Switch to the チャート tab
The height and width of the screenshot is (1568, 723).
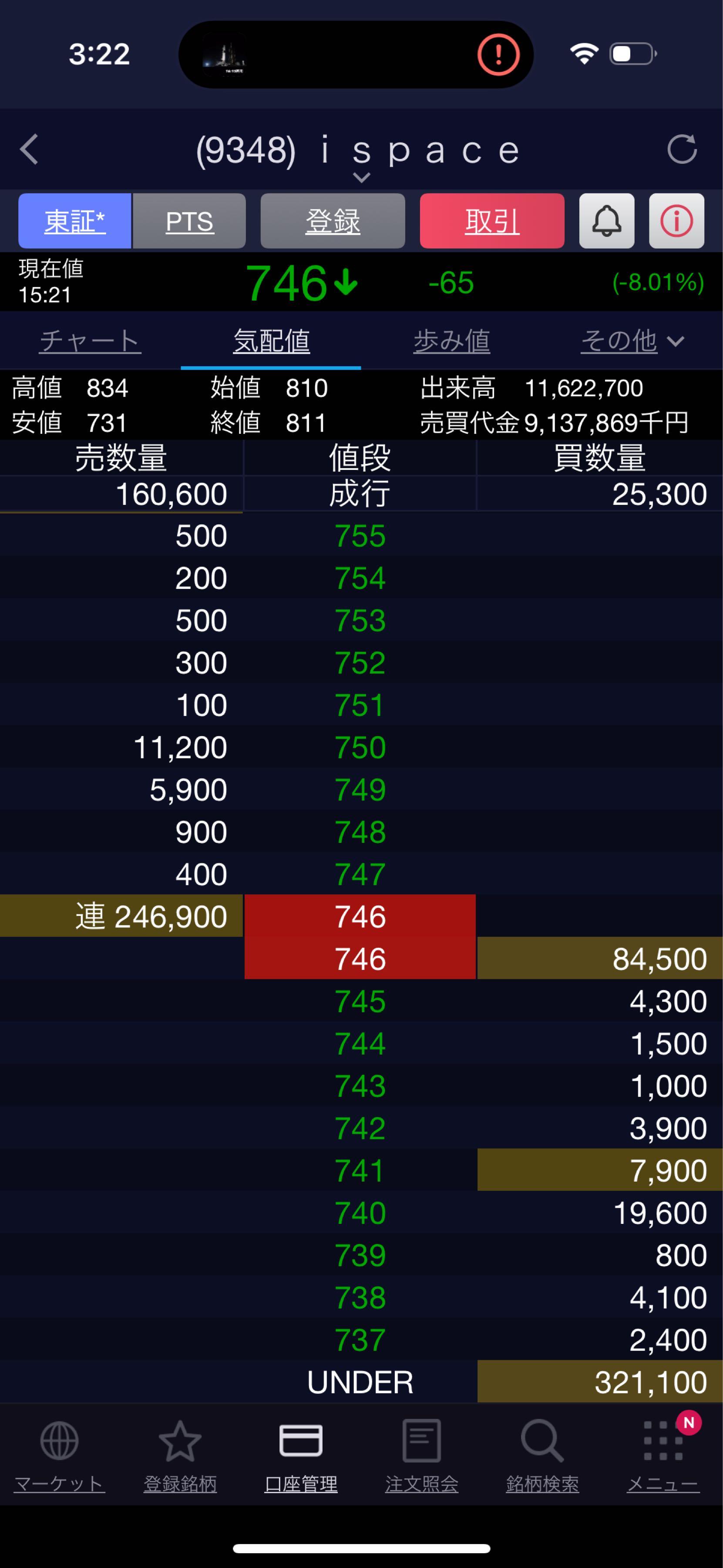[x=90, y=340]
